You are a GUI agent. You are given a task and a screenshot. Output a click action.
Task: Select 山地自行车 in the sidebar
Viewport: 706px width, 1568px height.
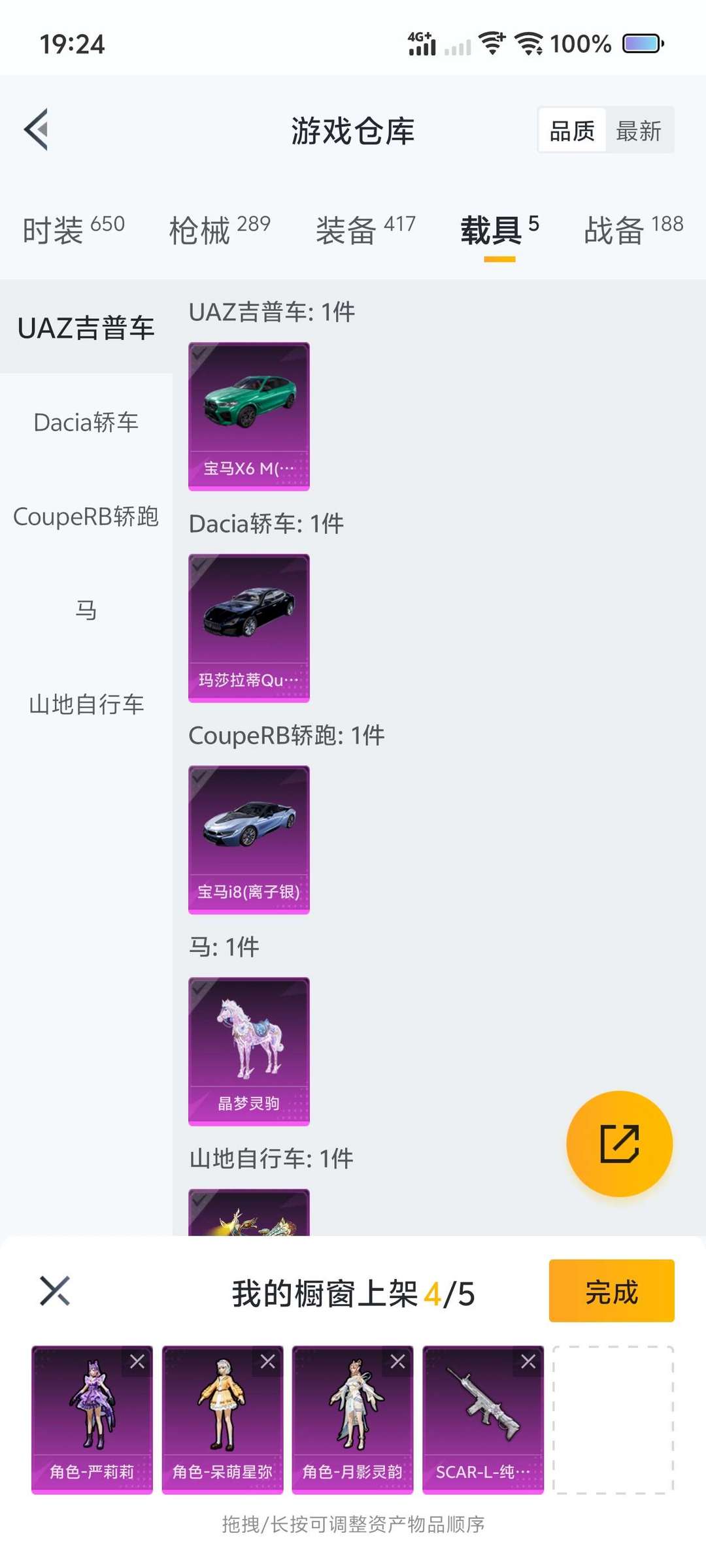tap(86, 704)
